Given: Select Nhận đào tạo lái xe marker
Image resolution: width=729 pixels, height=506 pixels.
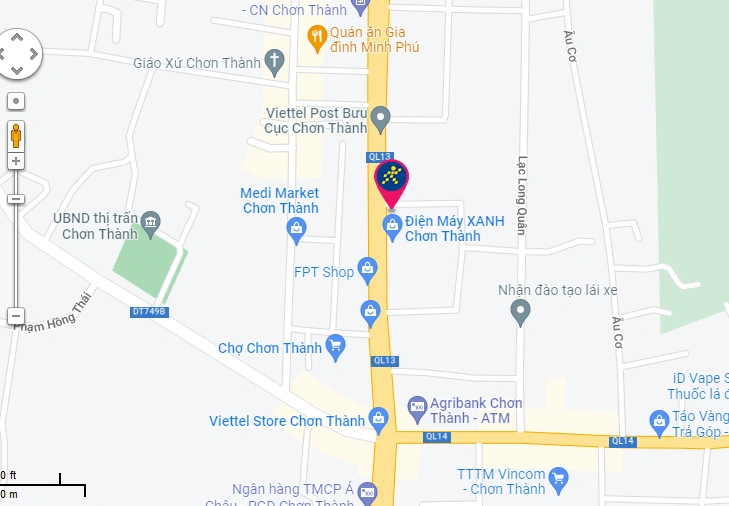Looking at the screenshot, I should 520,313.
